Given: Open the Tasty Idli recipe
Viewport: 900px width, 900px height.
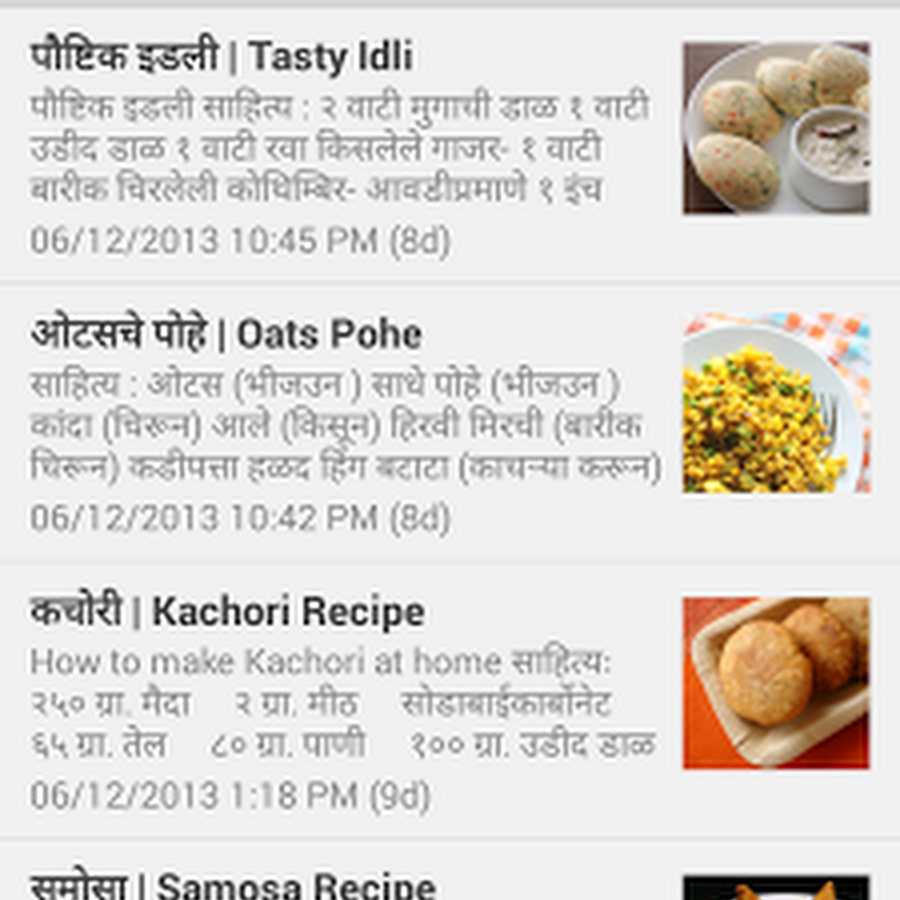Looking at the screenshot, I should [222, 58].
